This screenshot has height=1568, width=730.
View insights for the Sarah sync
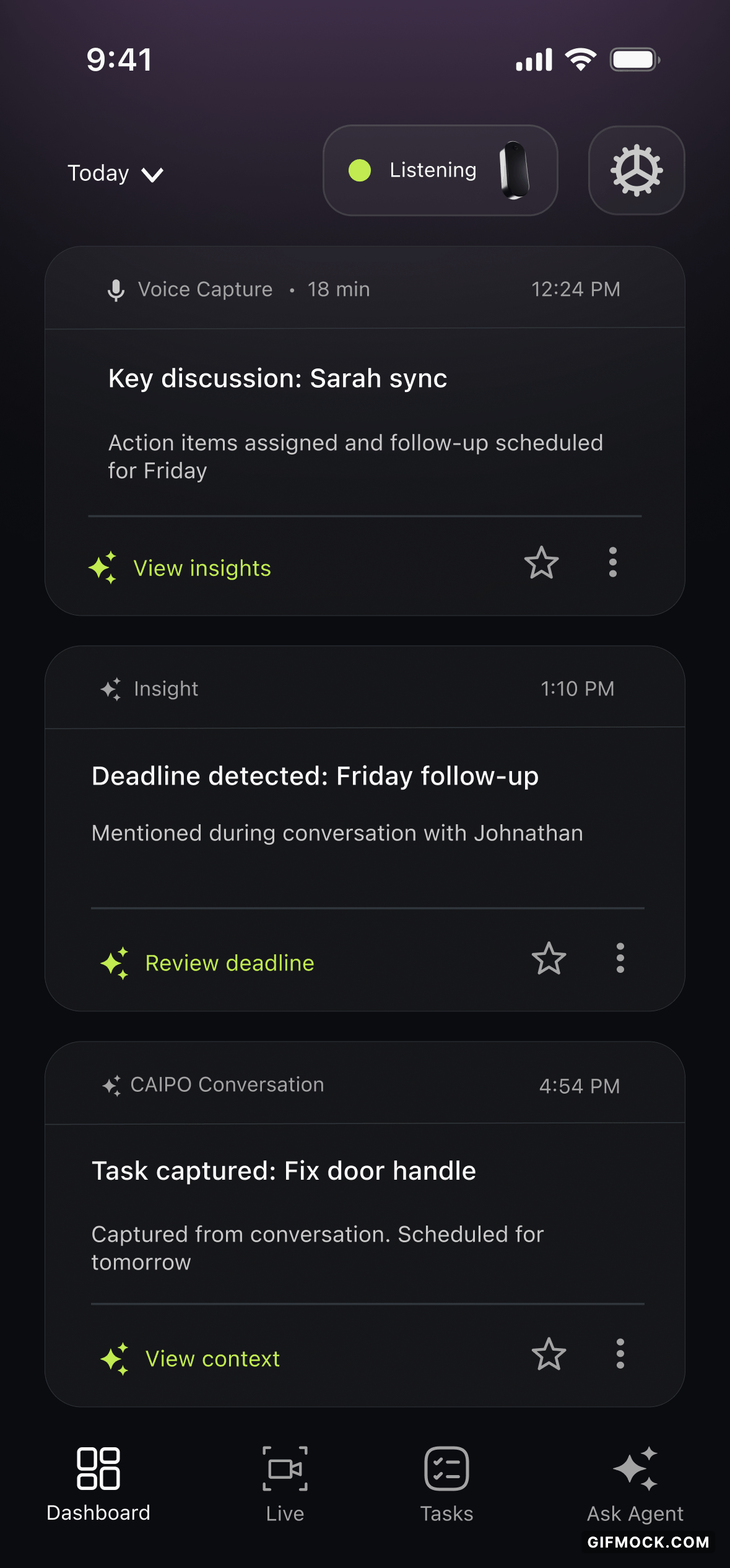tap(202, 568)
